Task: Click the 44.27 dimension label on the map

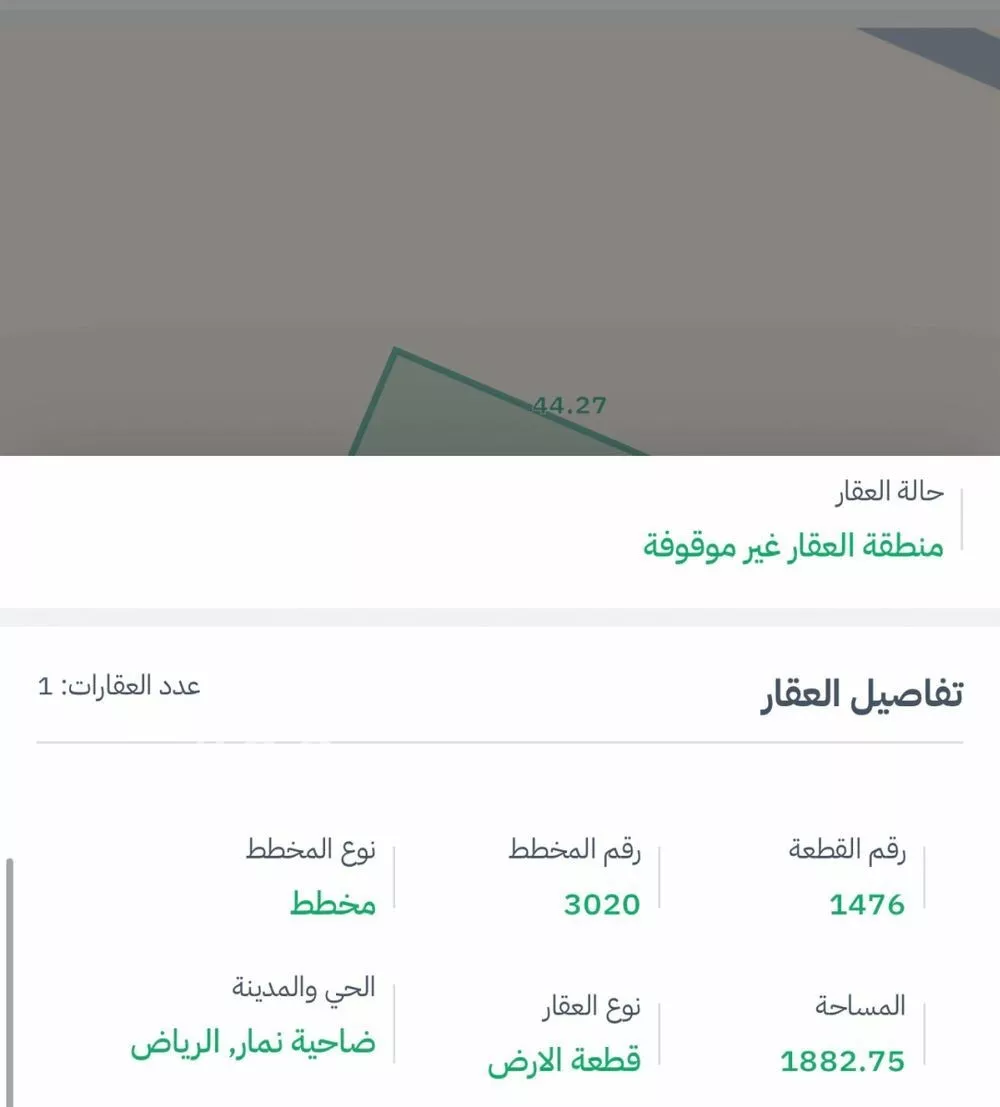Action: coord(568,405)
